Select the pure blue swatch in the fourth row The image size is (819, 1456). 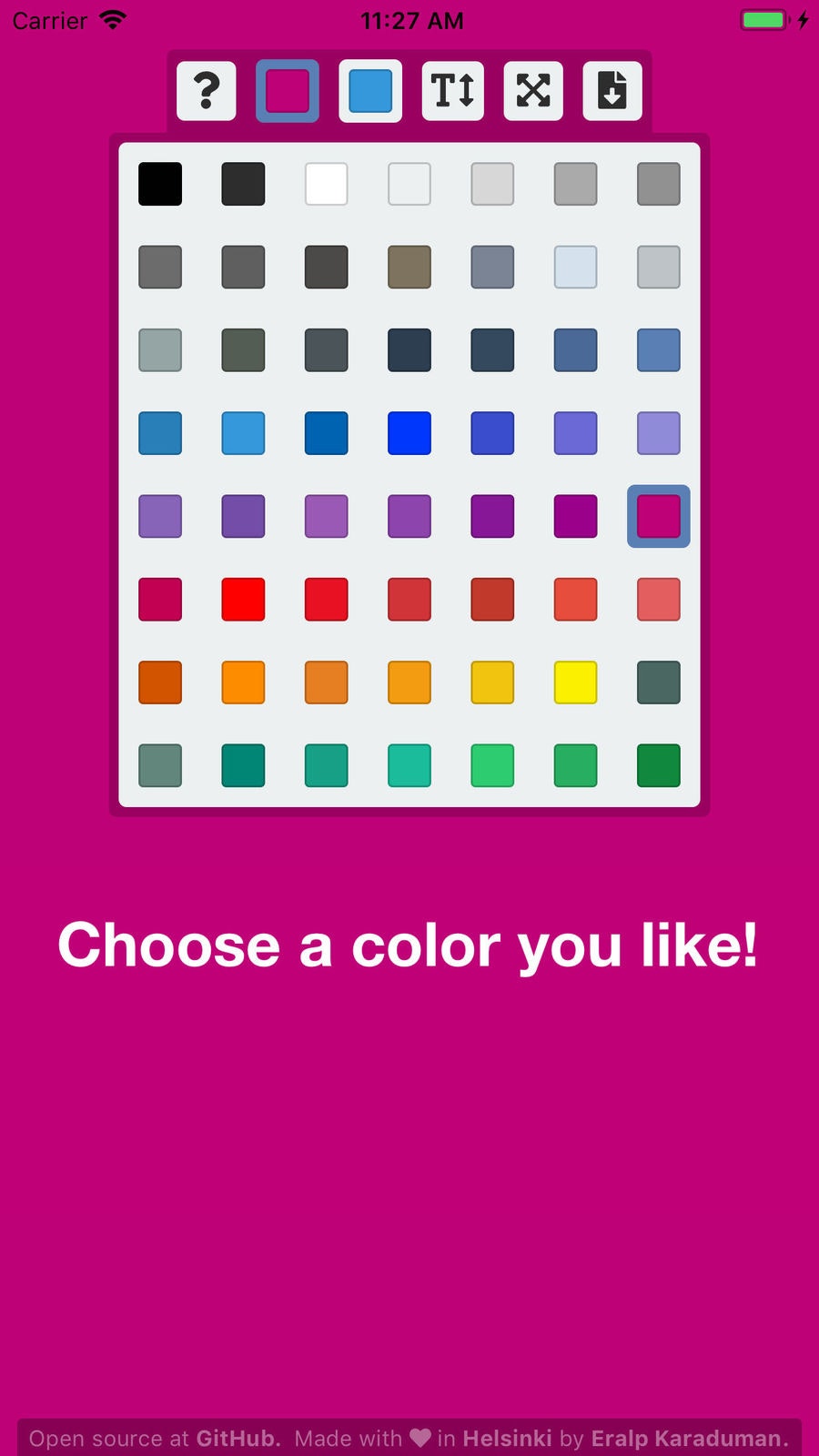coord(409,432)
